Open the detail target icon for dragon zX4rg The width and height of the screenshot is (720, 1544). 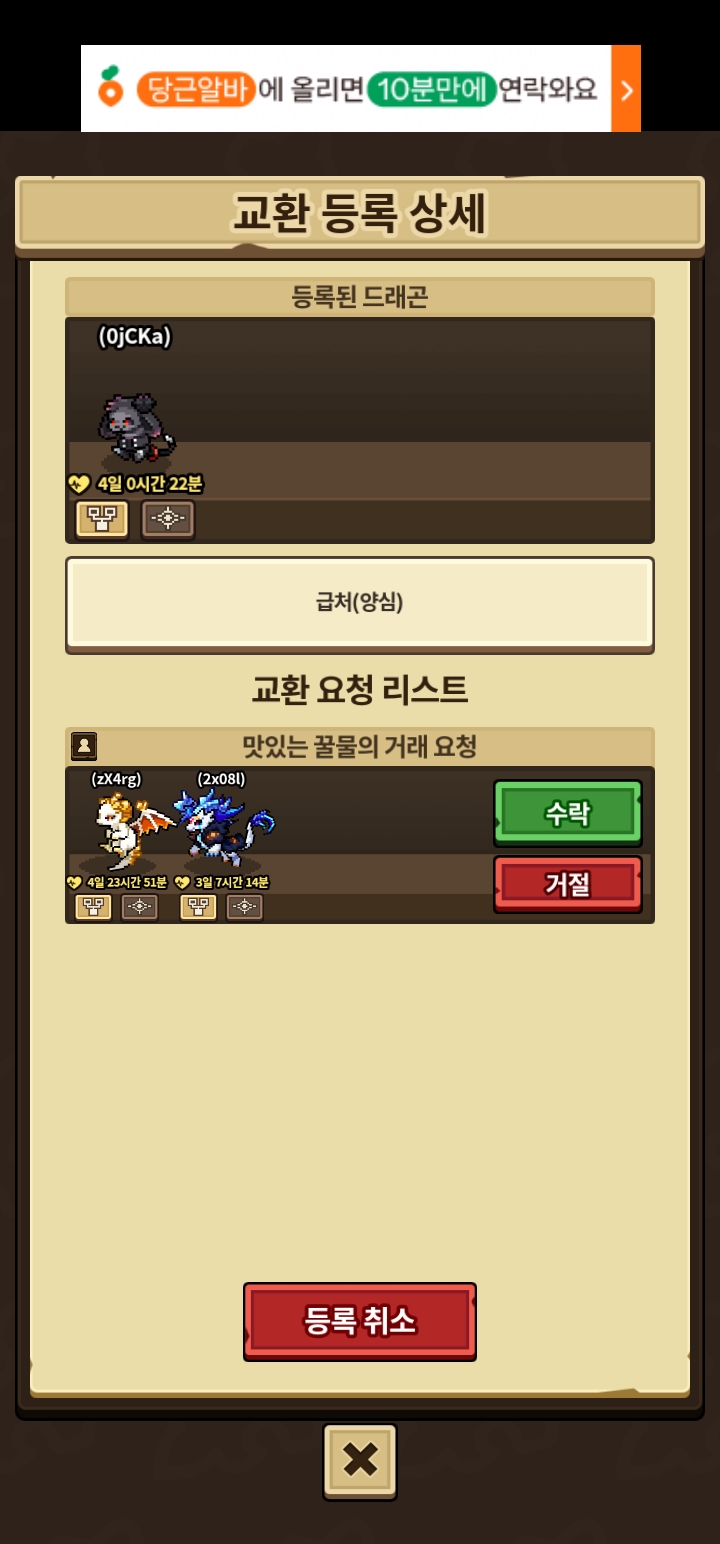pyautogui.click(x=140, y=907)
